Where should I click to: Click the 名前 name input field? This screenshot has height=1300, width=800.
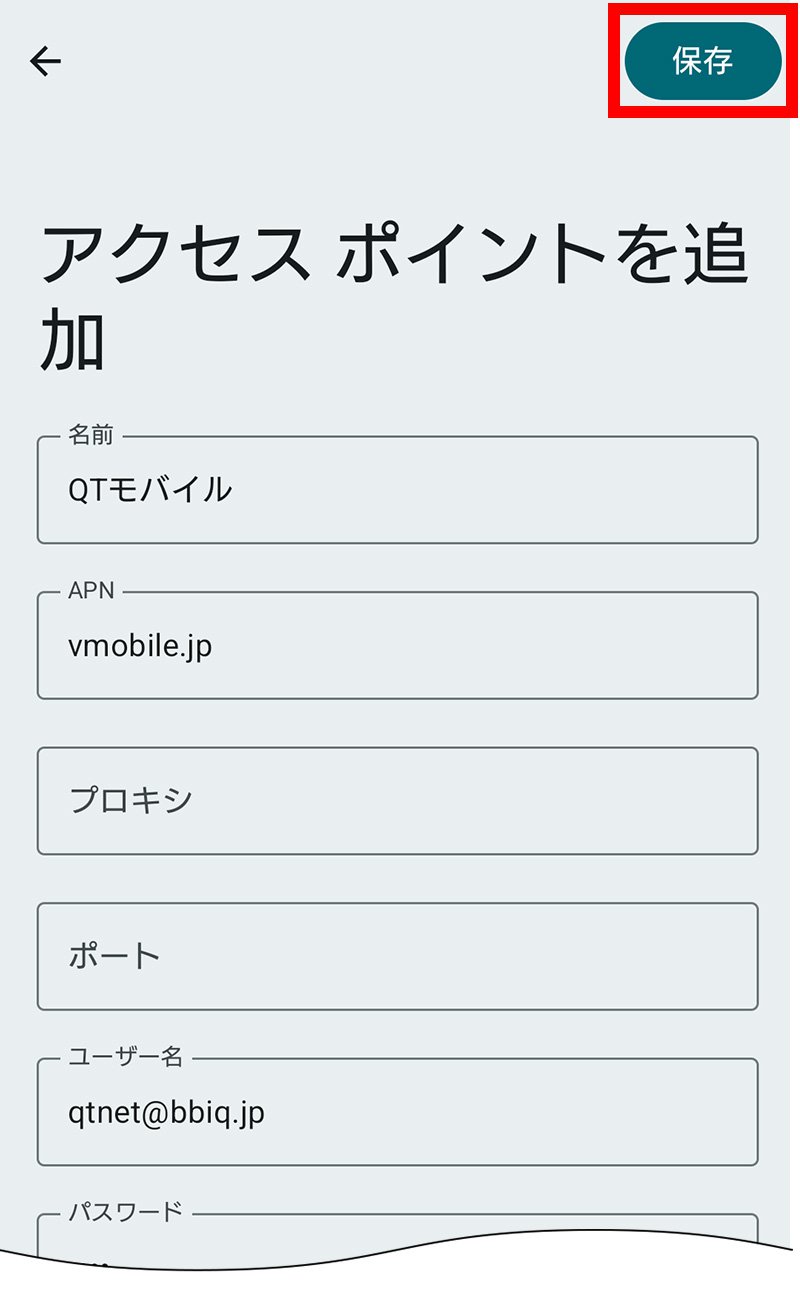[x=396, y=490]
